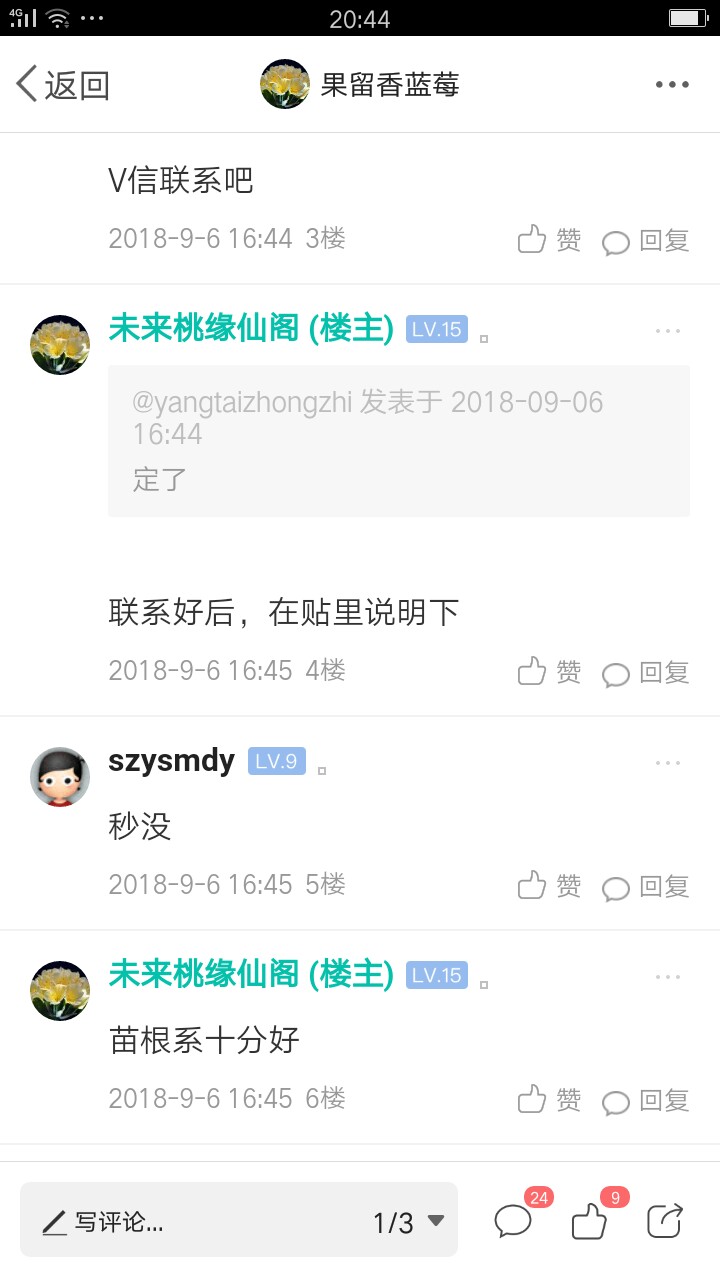Image resolution: width=720 pixels, height=1280 pixels.
Task: Share this thread
Action: [665, 1221]
